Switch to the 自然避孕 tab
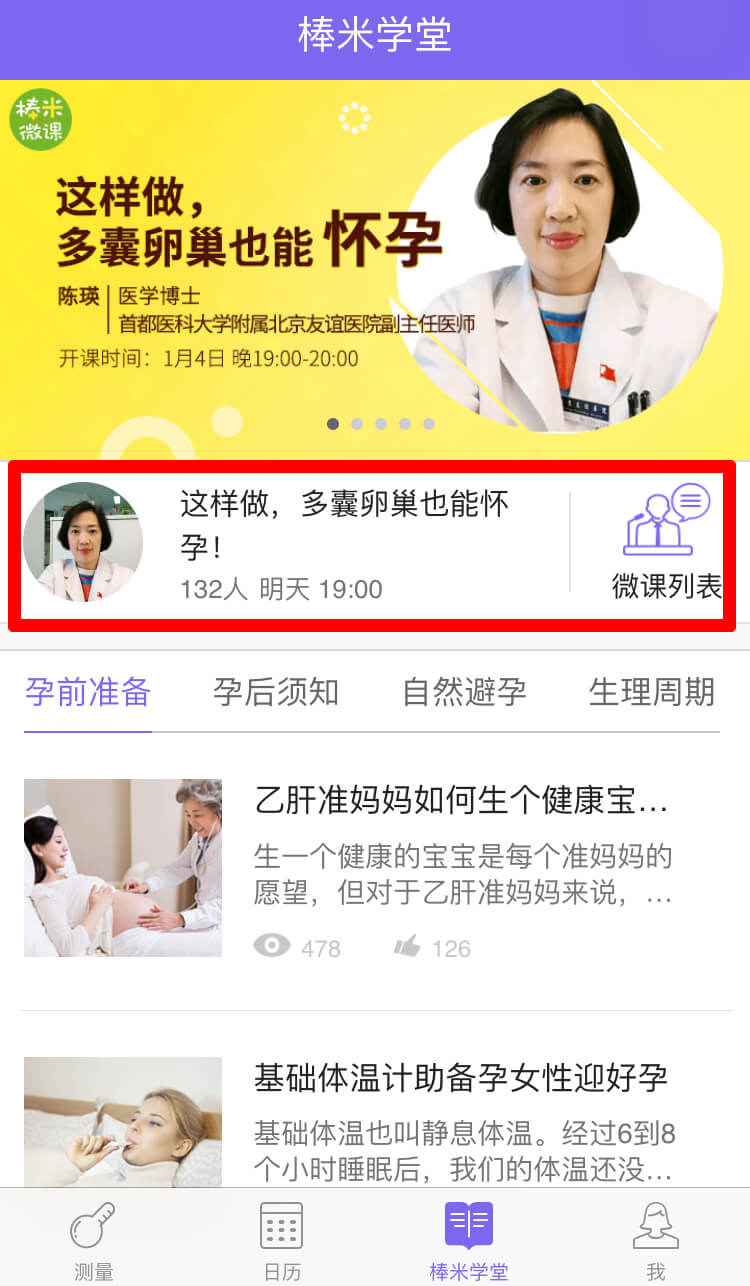Viewport: 750px width, 1286px height. 464,692
